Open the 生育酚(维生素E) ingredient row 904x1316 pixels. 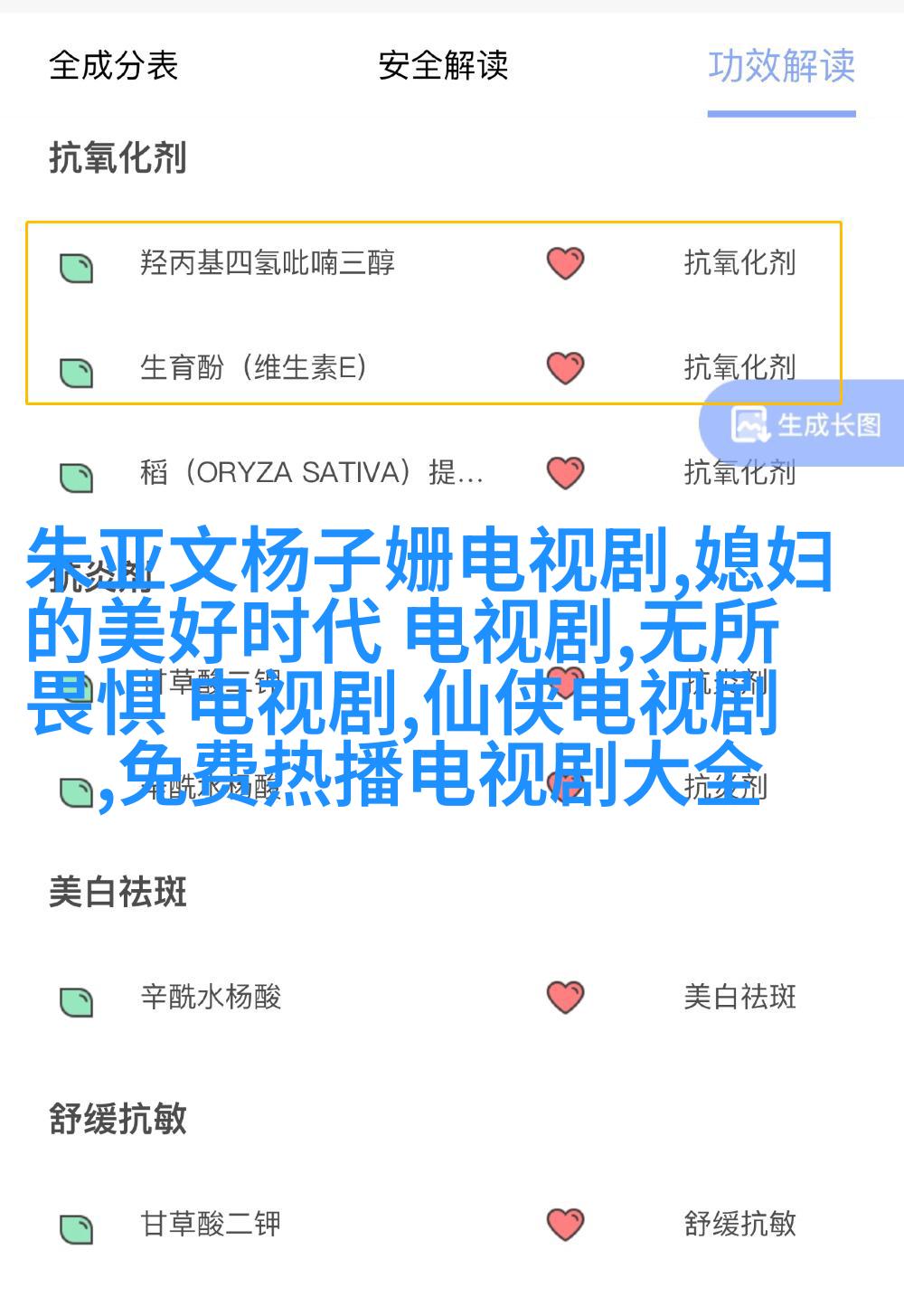tap(253, 367)
